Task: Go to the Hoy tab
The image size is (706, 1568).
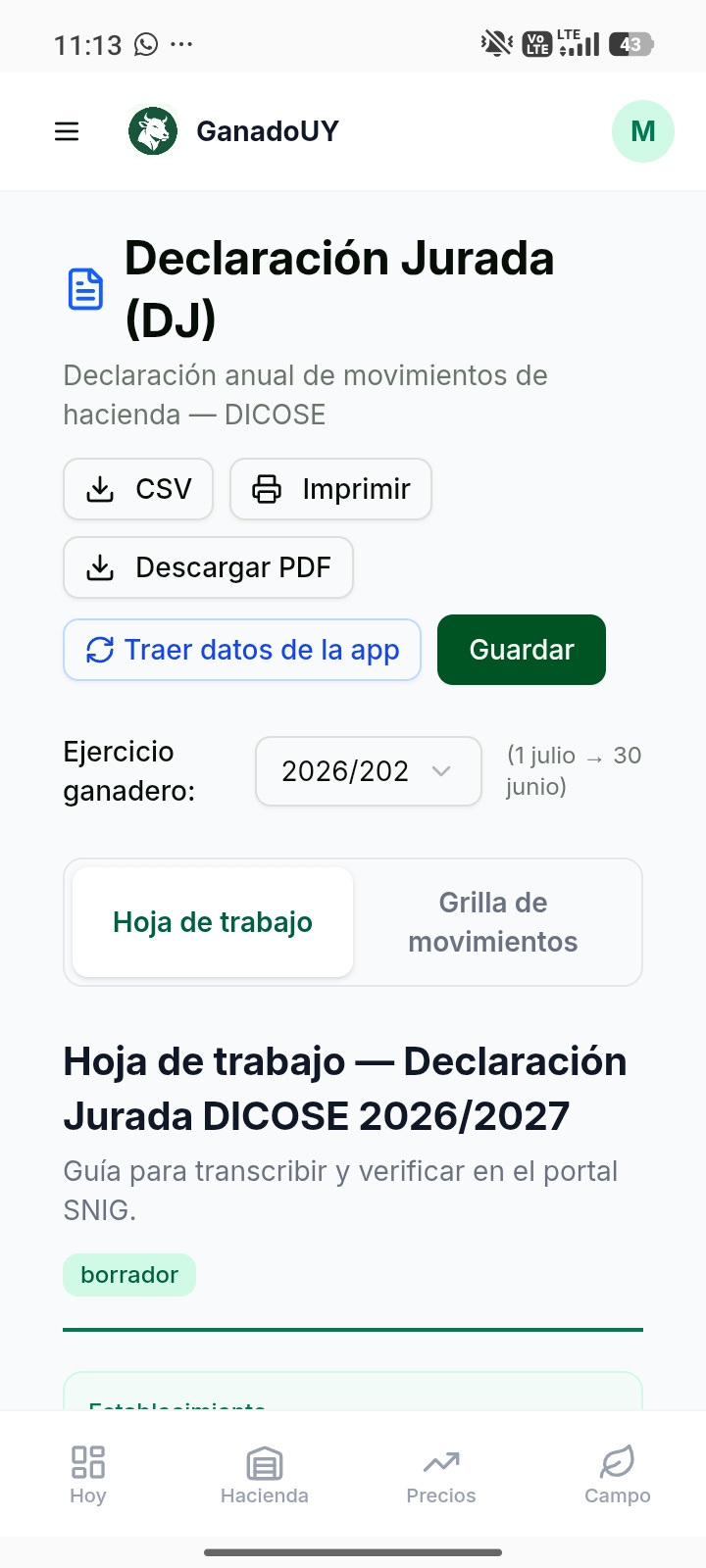Action: [88, 1475]
